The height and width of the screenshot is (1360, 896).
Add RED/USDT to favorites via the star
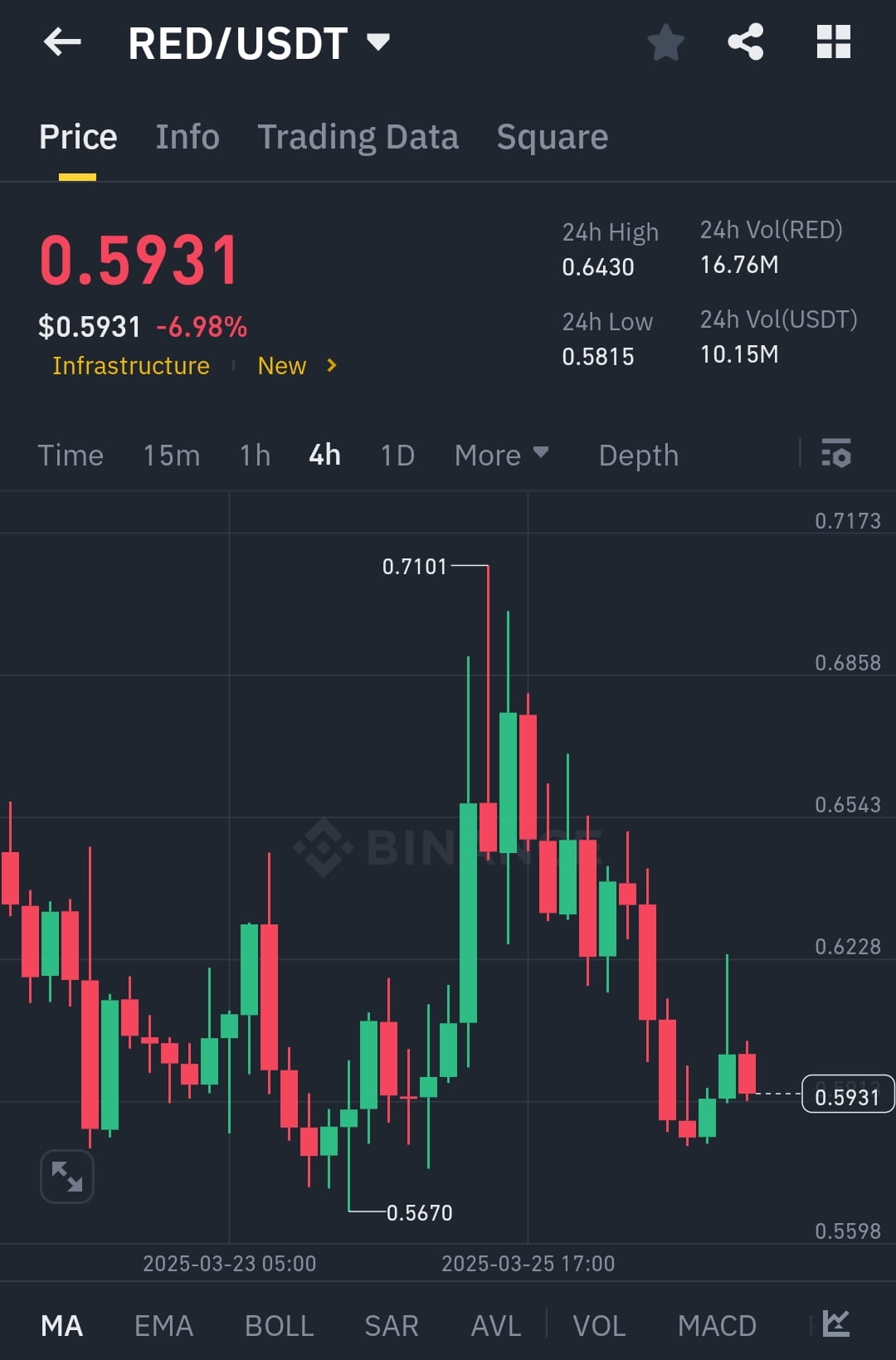pyautogui.click(x=665, y=43)
